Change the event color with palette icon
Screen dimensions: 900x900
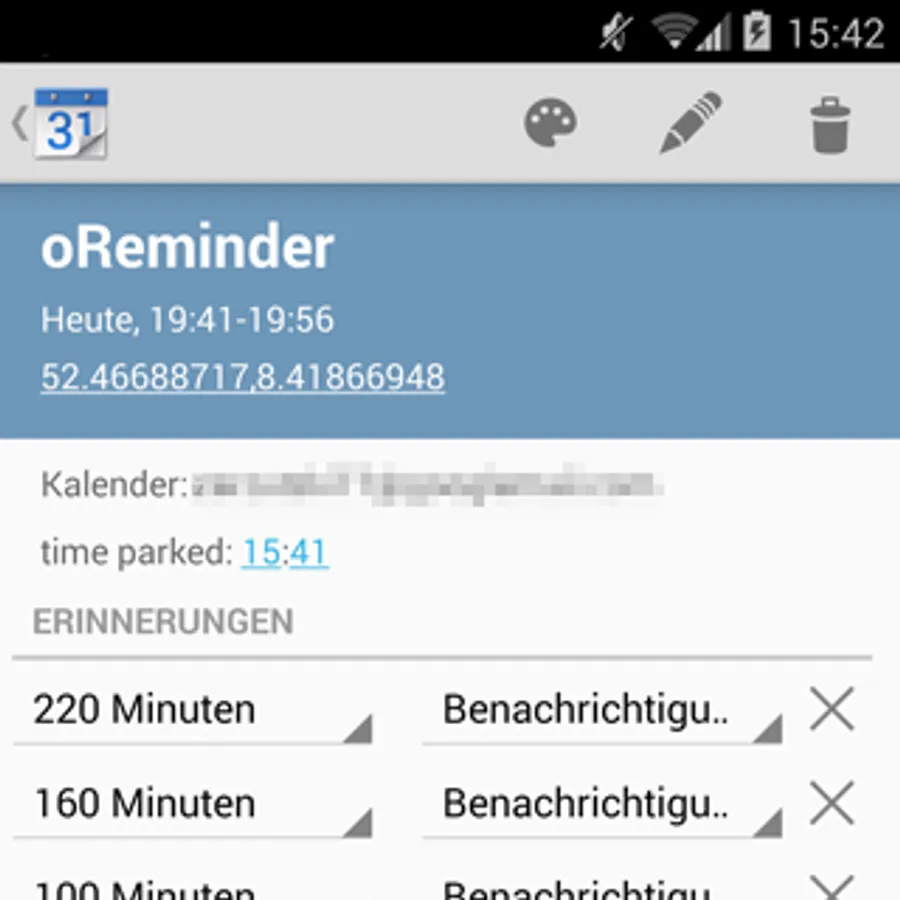tap(551, 125)
